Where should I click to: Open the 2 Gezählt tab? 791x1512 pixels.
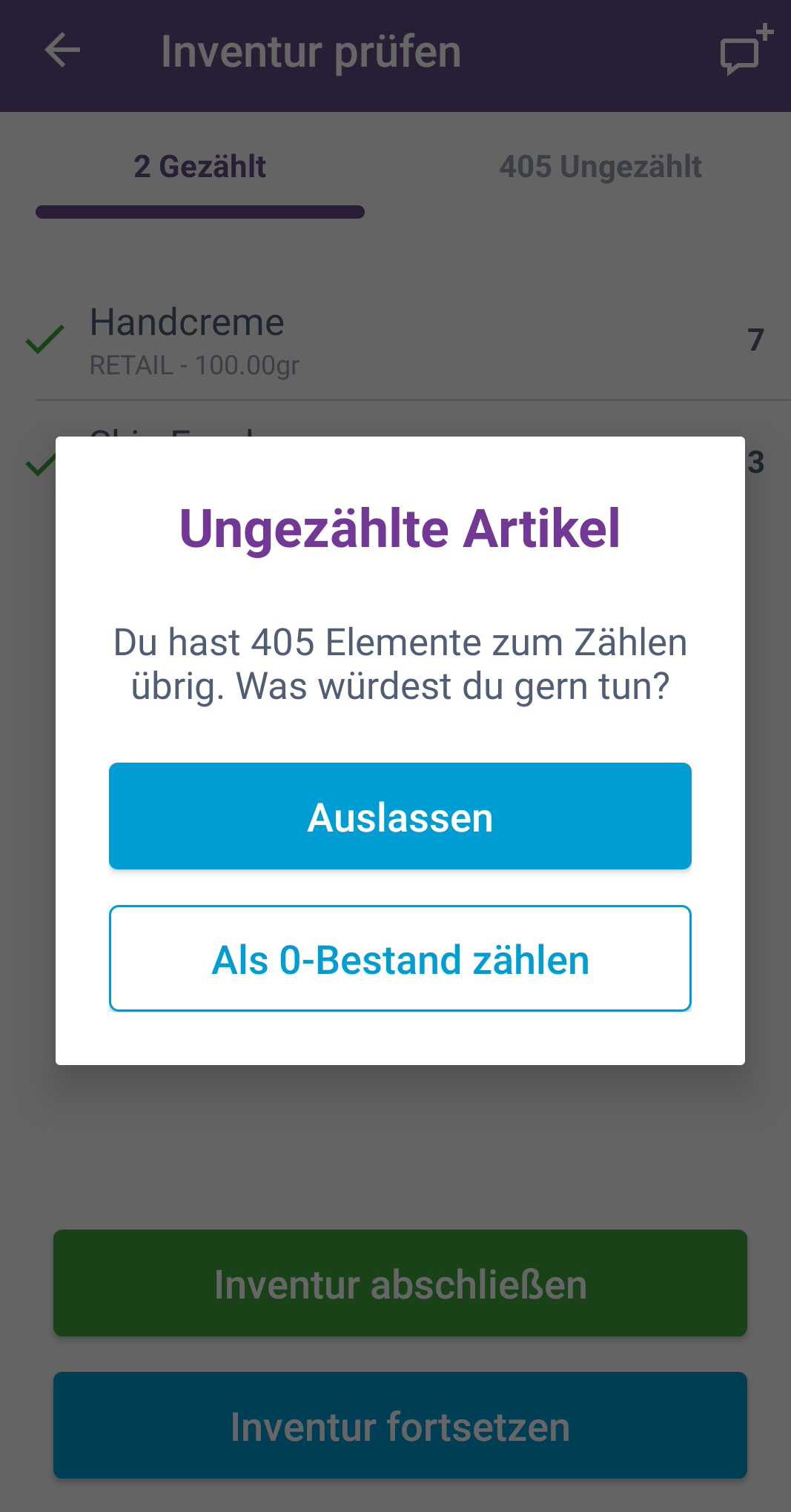[200, 167]
